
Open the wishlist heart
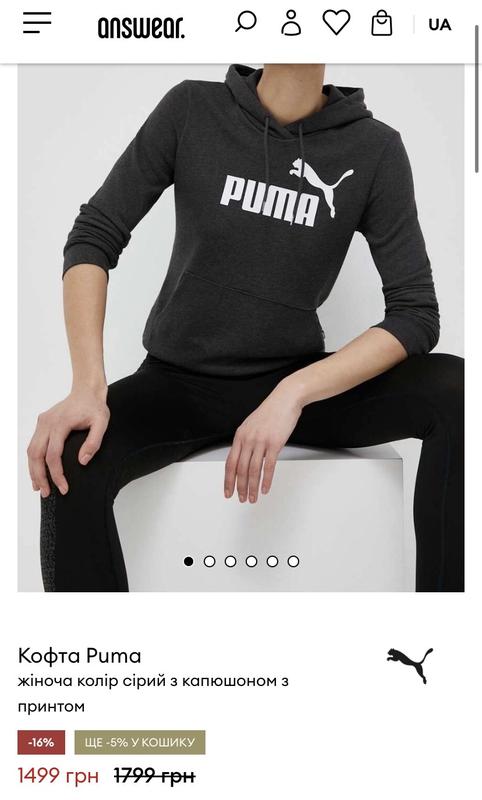[336, 23]
